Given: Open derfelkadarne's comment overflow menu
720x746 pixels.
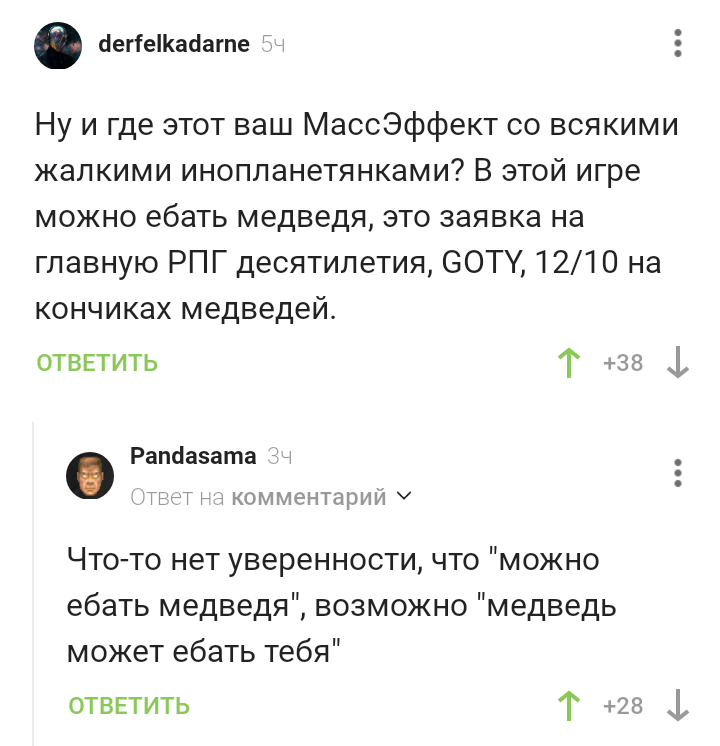Looking at the screenshot, I should click(678, 44).
